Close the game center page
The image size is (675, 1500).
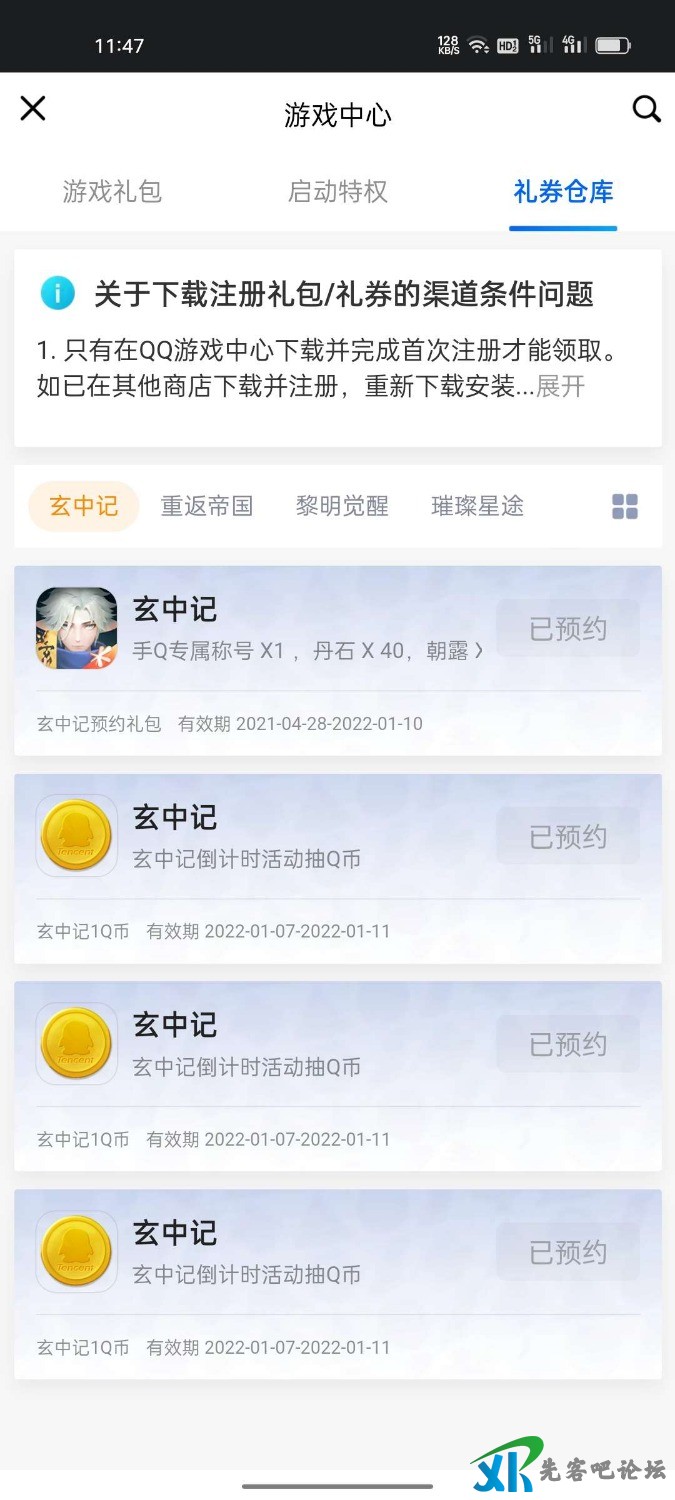(x=33, y=109)
